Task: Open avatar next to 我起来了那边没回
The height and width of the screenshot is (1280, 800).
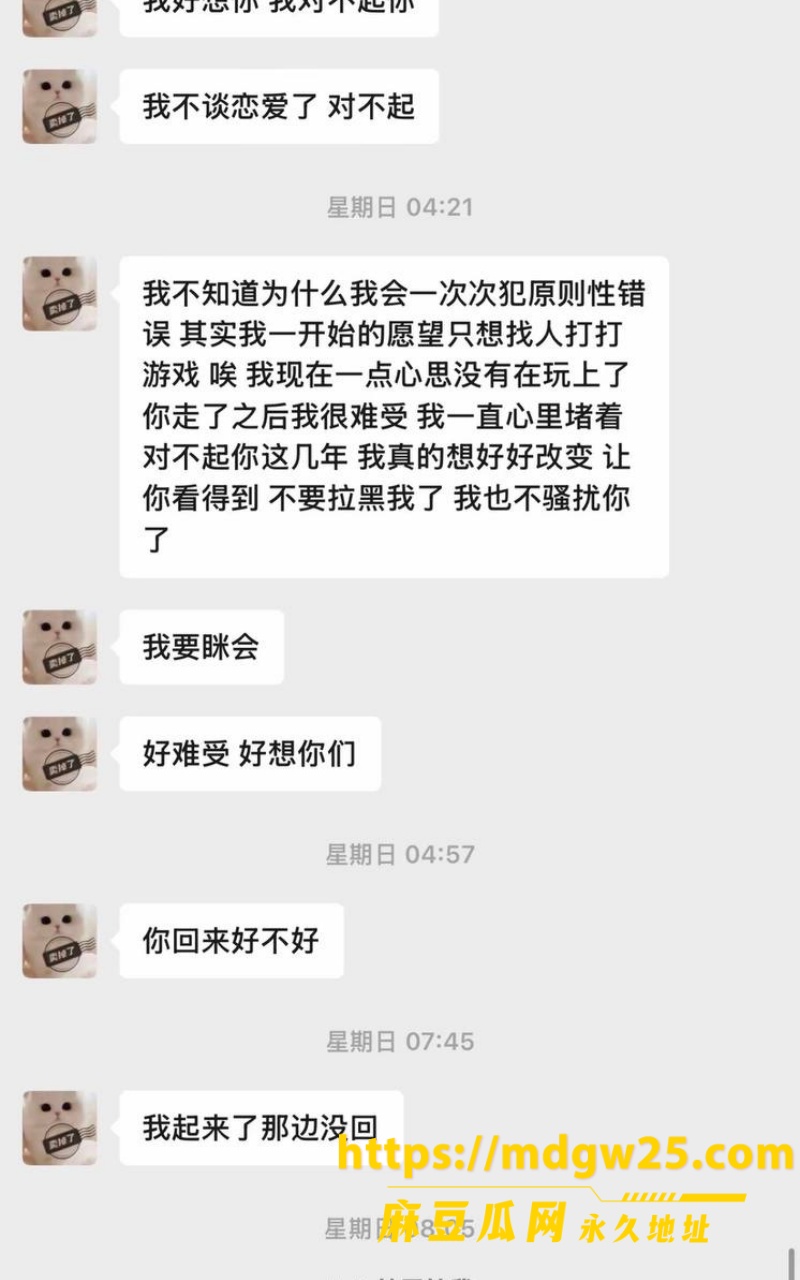Action: (x=60, y=1127)
